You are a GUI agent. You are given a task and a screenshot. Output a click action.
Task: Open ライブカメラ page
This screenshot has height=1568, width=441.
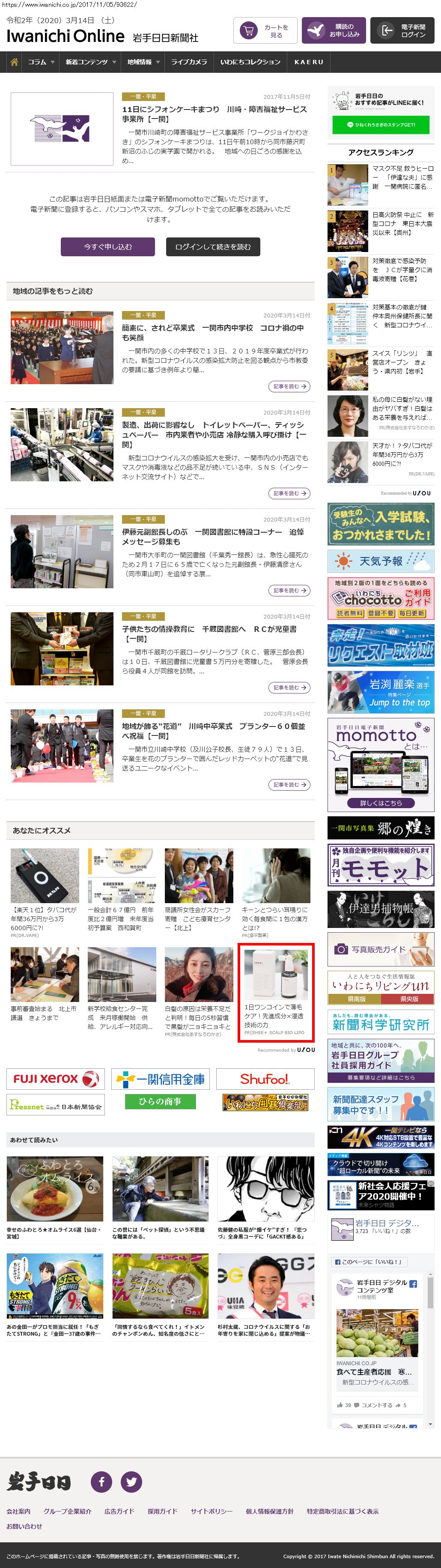pyautogui.click(x=189, y=62)
